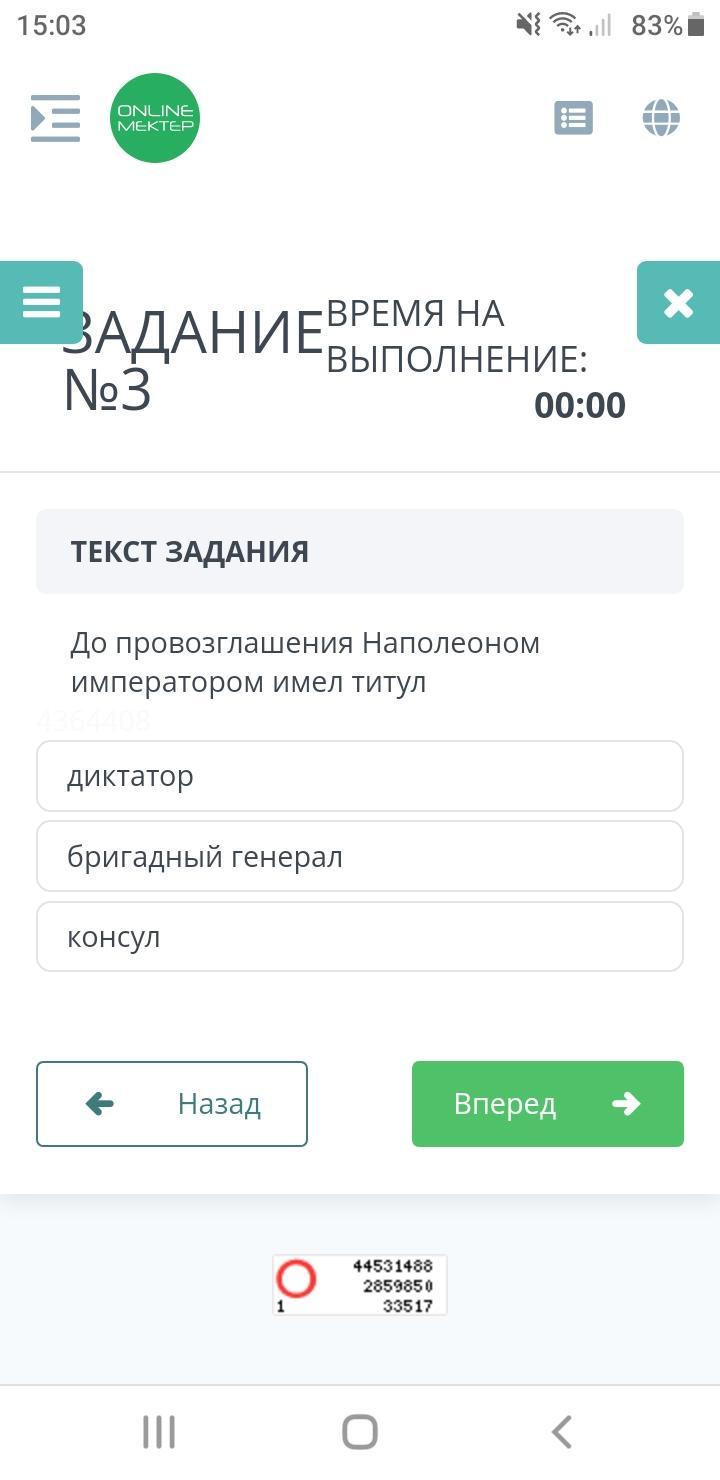Open the sidebar menu icon in header

(55, 118)
